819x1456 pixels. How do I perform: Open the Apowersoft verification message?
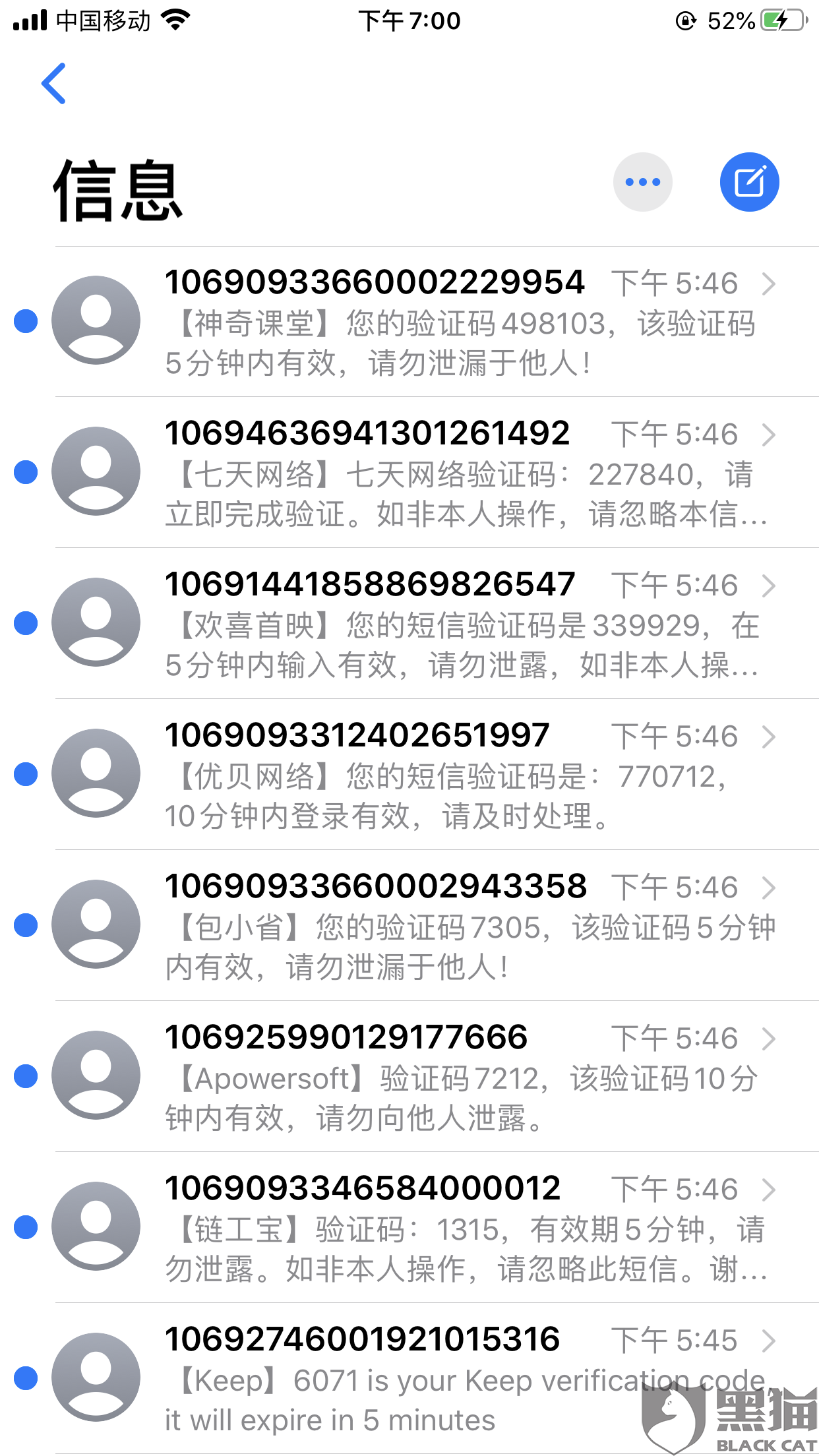pos(409,1077)
